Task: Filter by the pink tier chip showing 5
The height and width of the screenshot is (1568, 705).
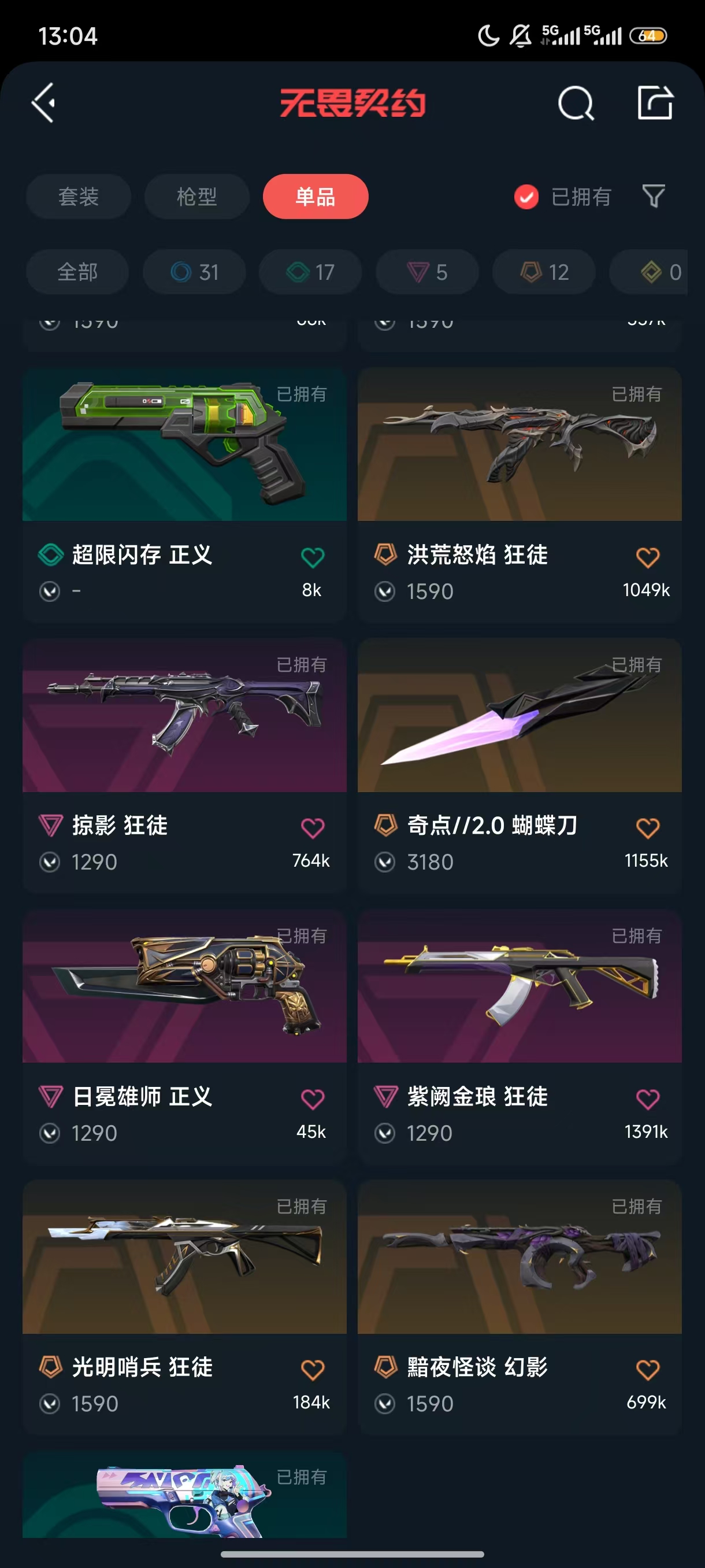Action: pos(427,272)
